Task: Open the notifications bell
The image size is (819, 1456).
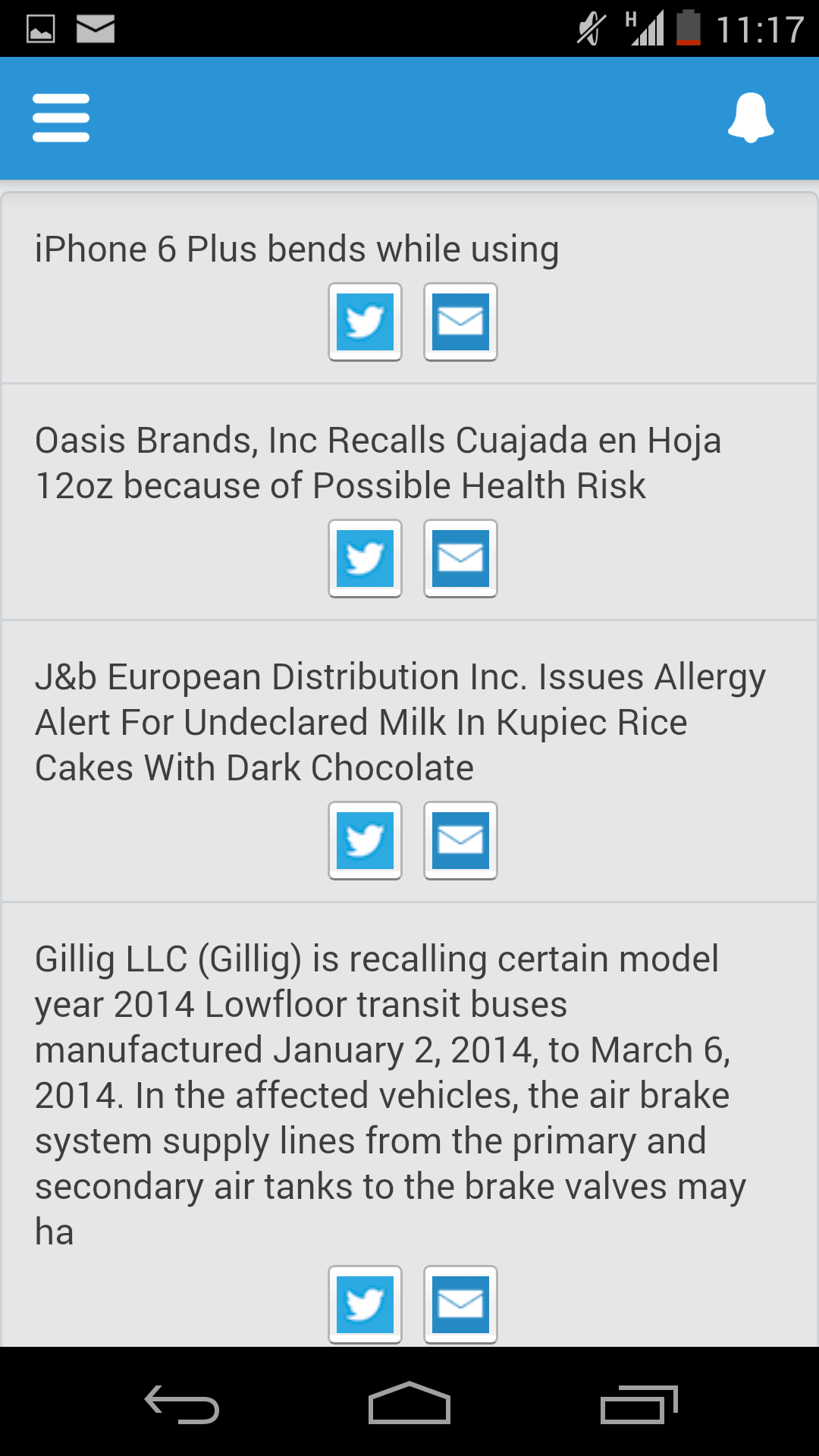Action: 751,118
